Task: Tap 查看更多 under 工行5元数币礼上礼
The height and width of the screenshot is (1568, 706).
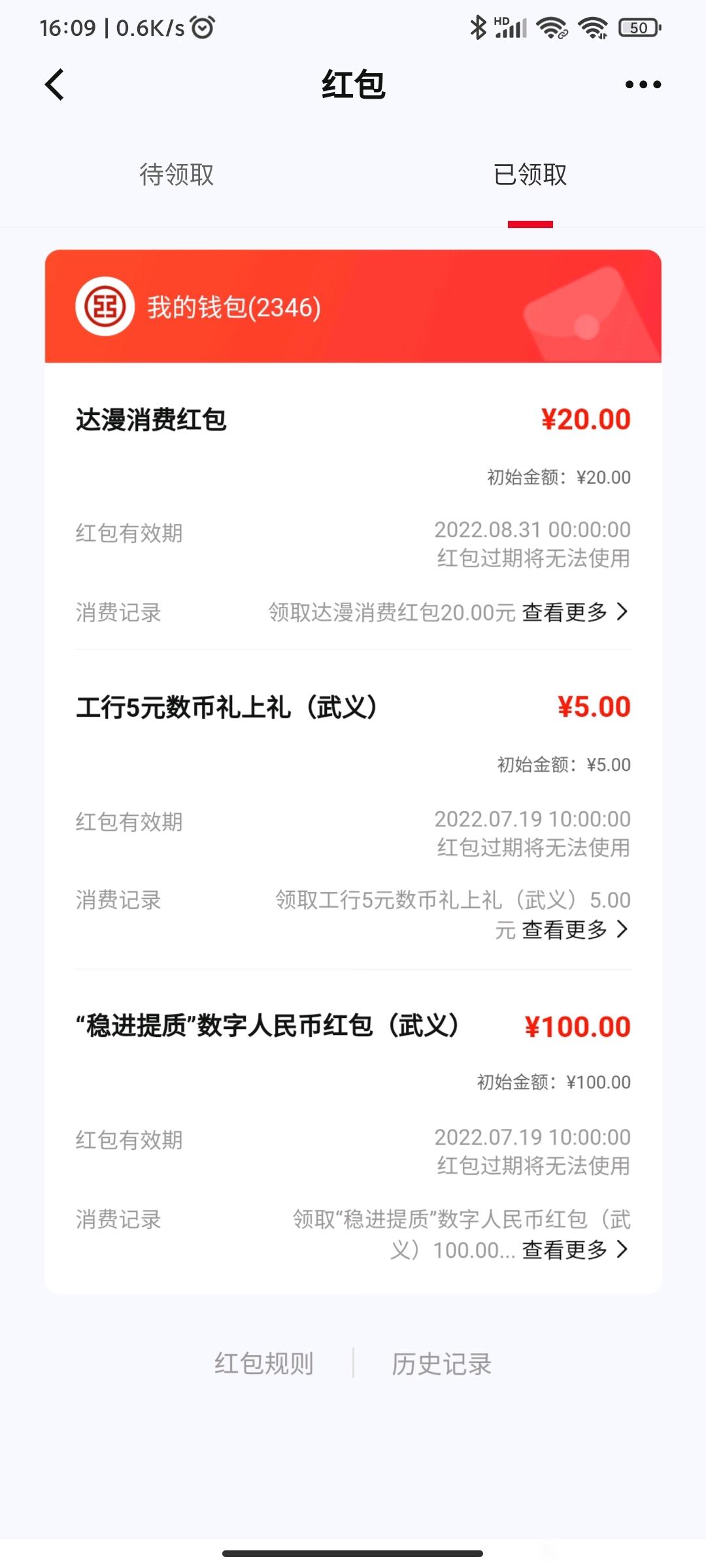Action: (575, 929)
